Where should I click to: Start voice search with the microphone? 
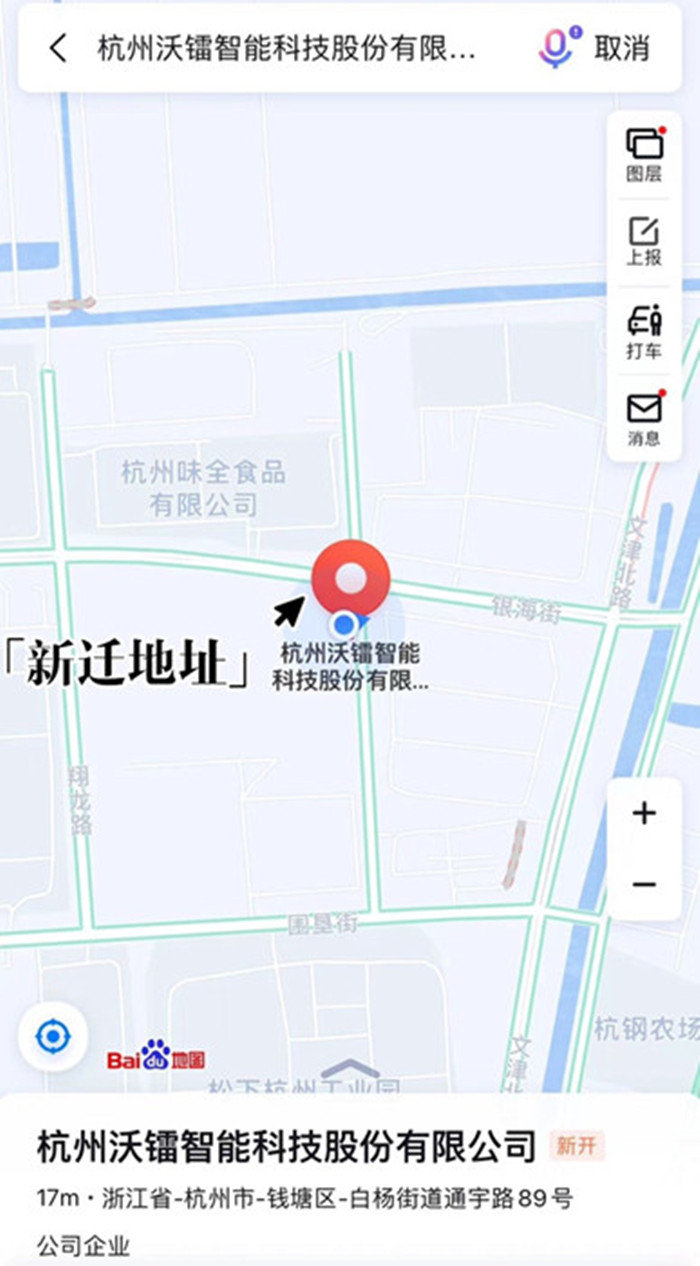point(556,47)
